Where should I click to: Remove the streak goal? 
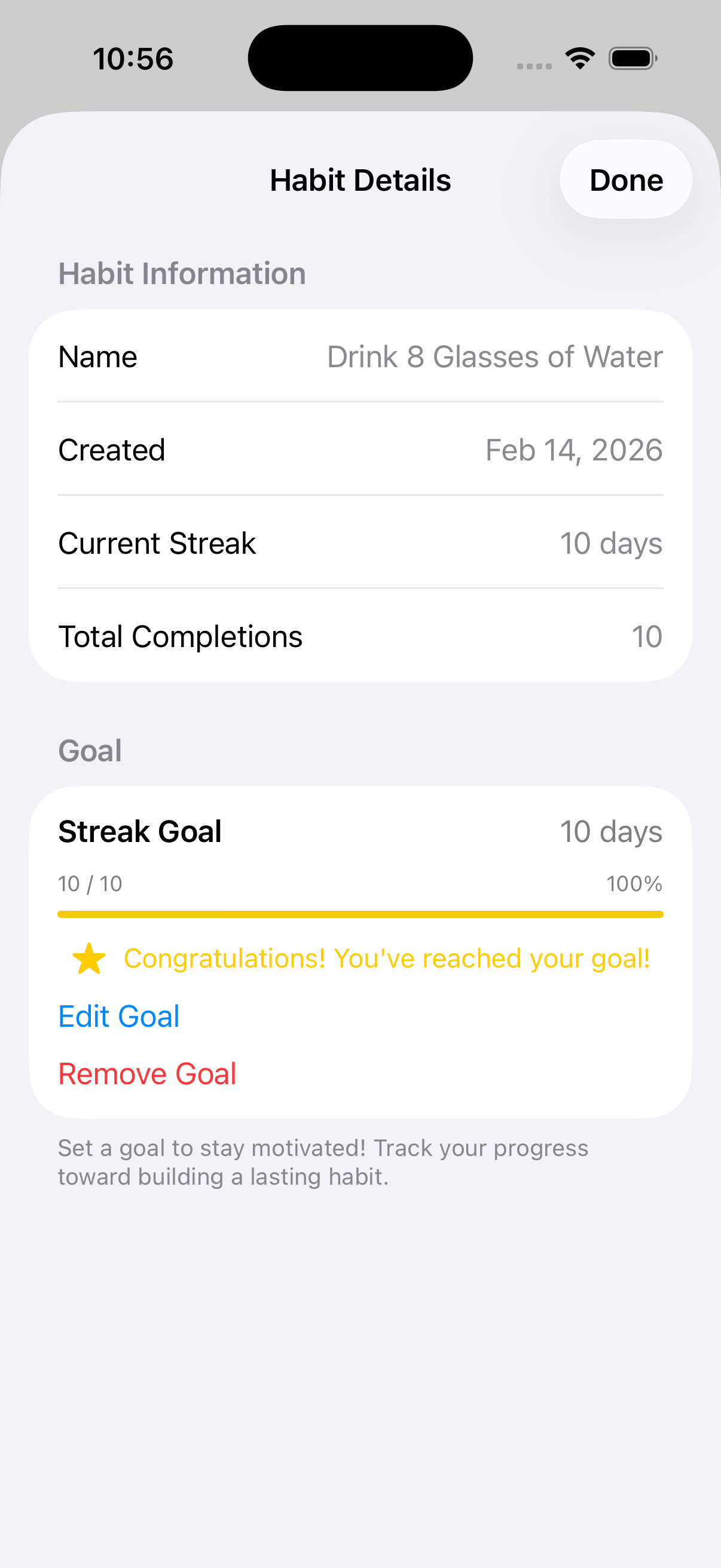147,1074
